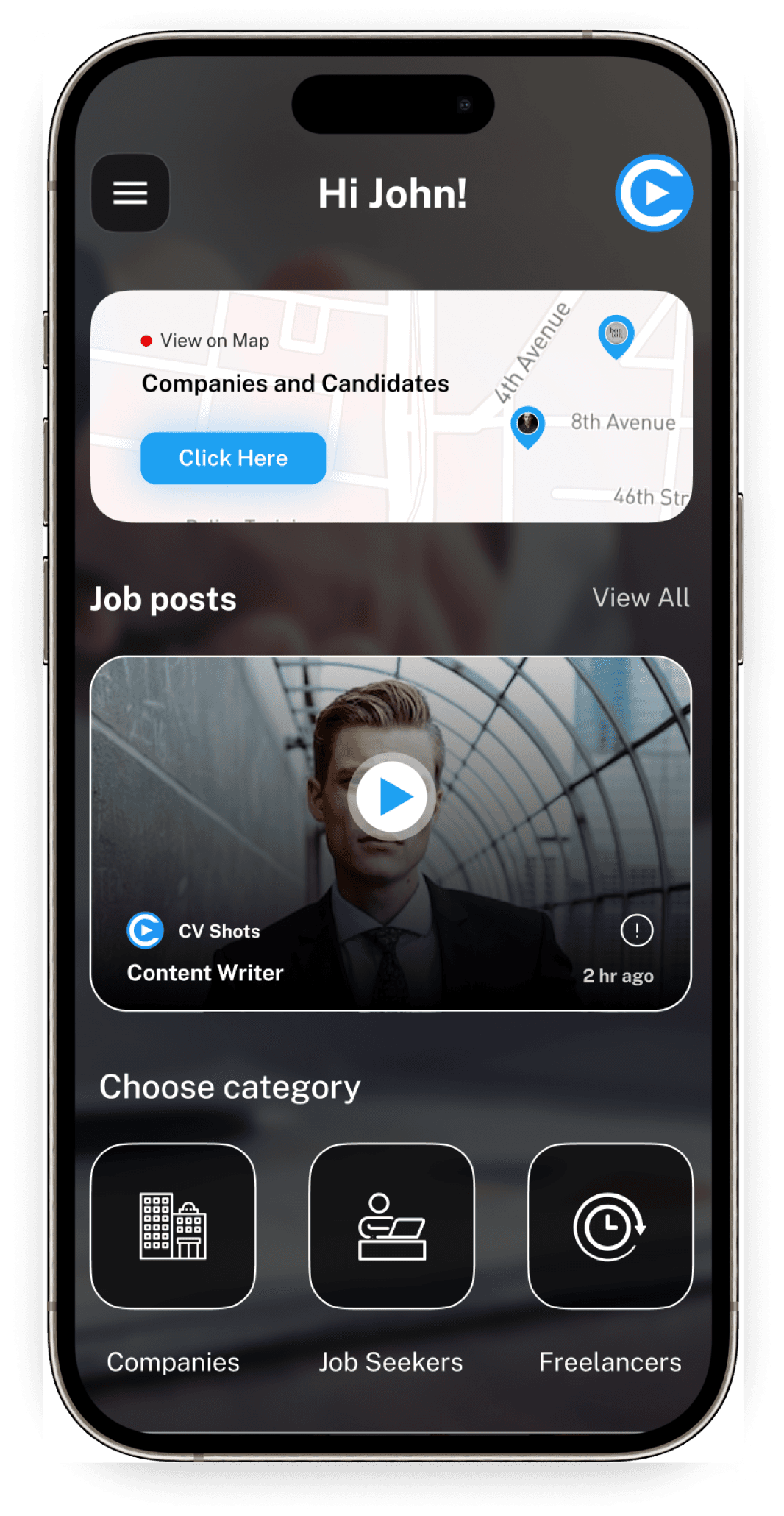Open the Freelancers category

(610, 1226)
